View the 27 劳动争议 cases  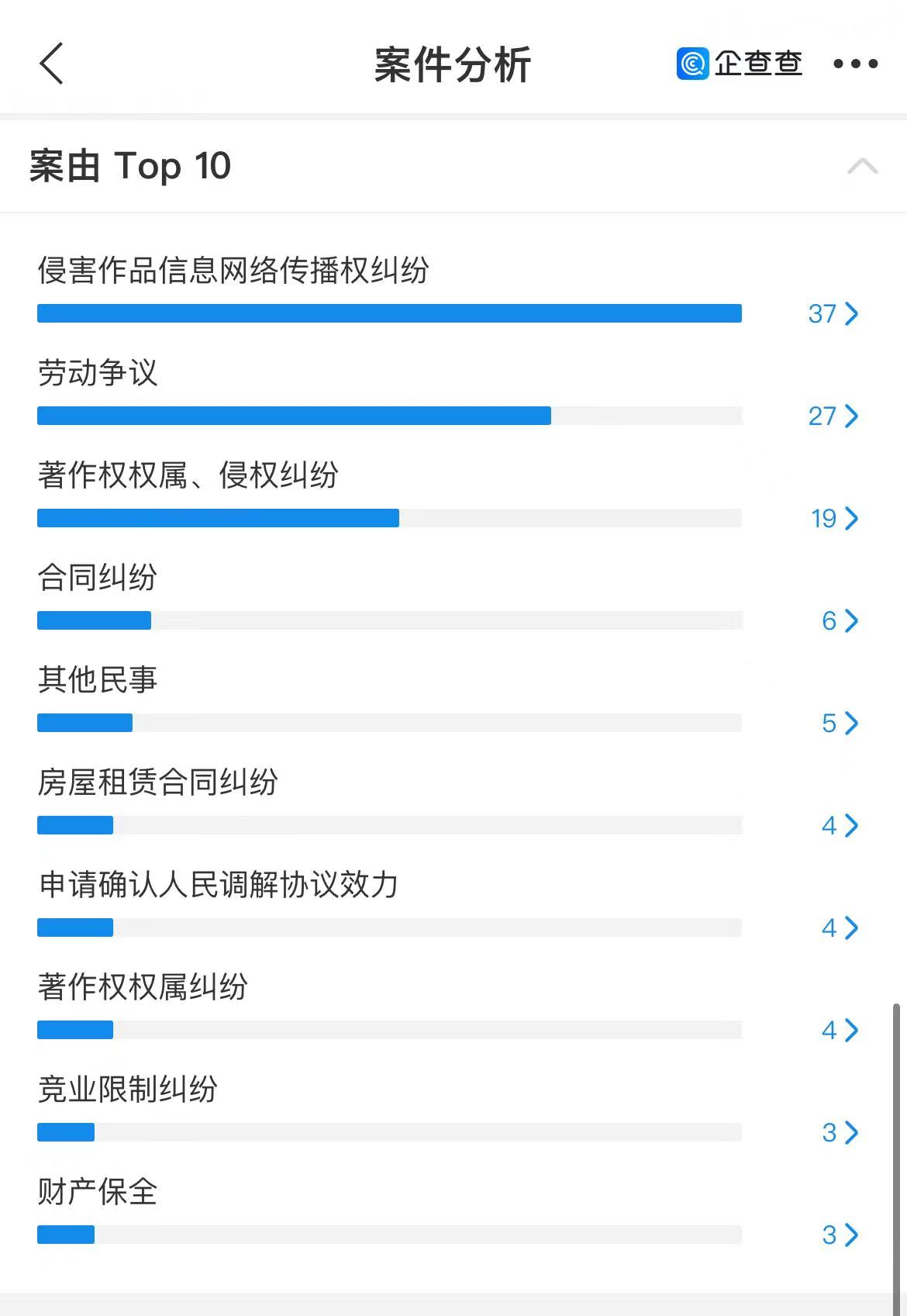833,416
